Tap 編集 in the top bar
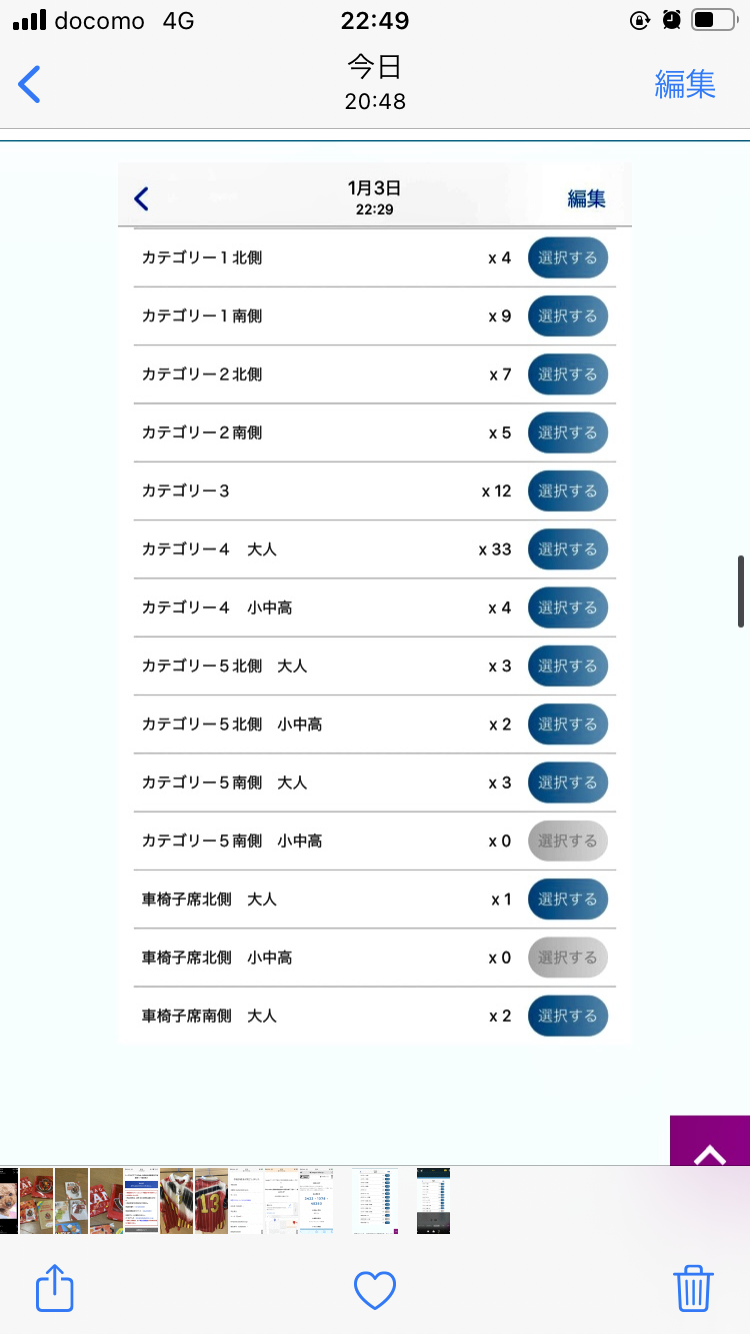The width and height of the screenshot is (750, 1334). pos(685,85)
